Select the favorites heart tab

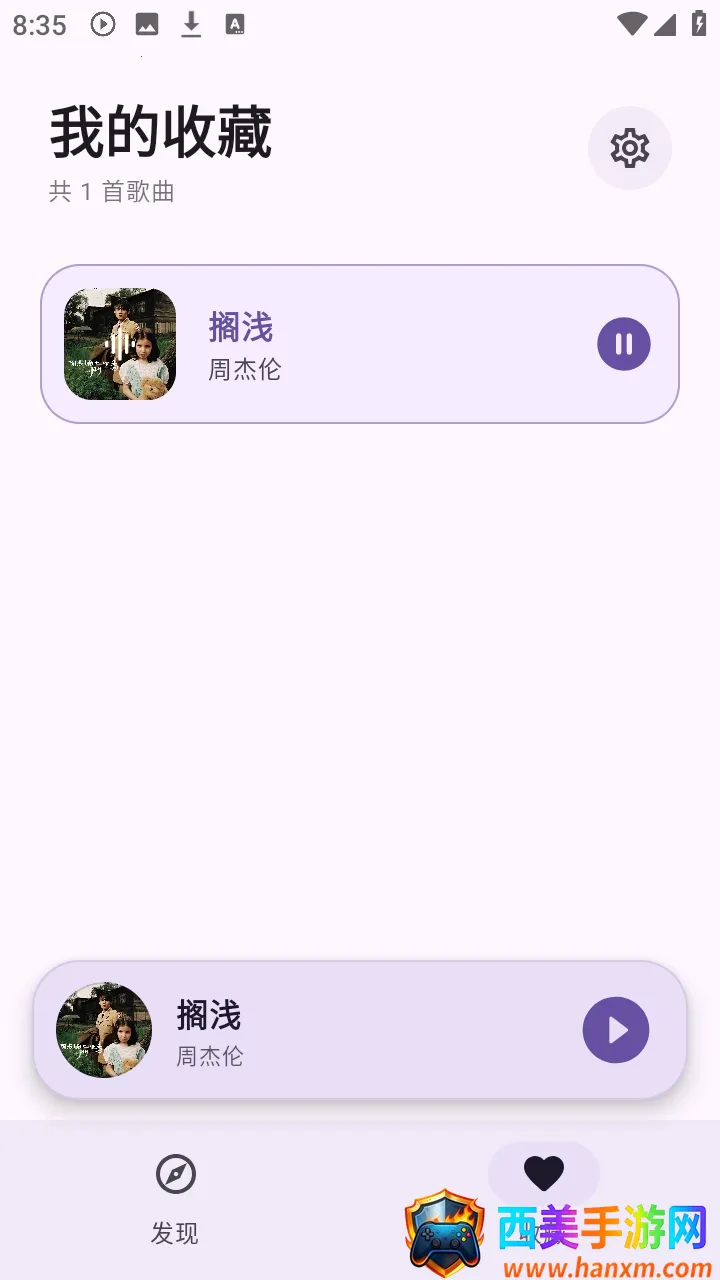tap(543, 1173)
